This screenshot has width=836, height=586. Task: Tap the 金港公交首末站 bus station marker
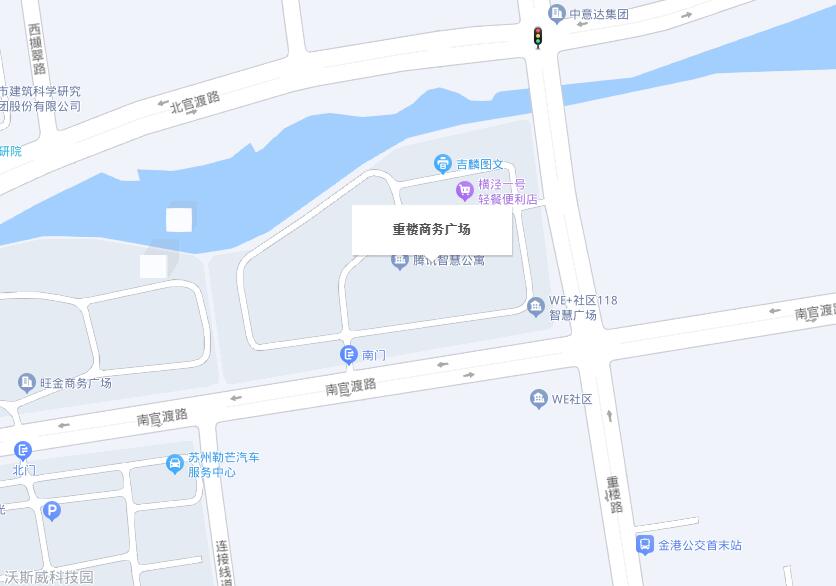click(x=645, y=545)
